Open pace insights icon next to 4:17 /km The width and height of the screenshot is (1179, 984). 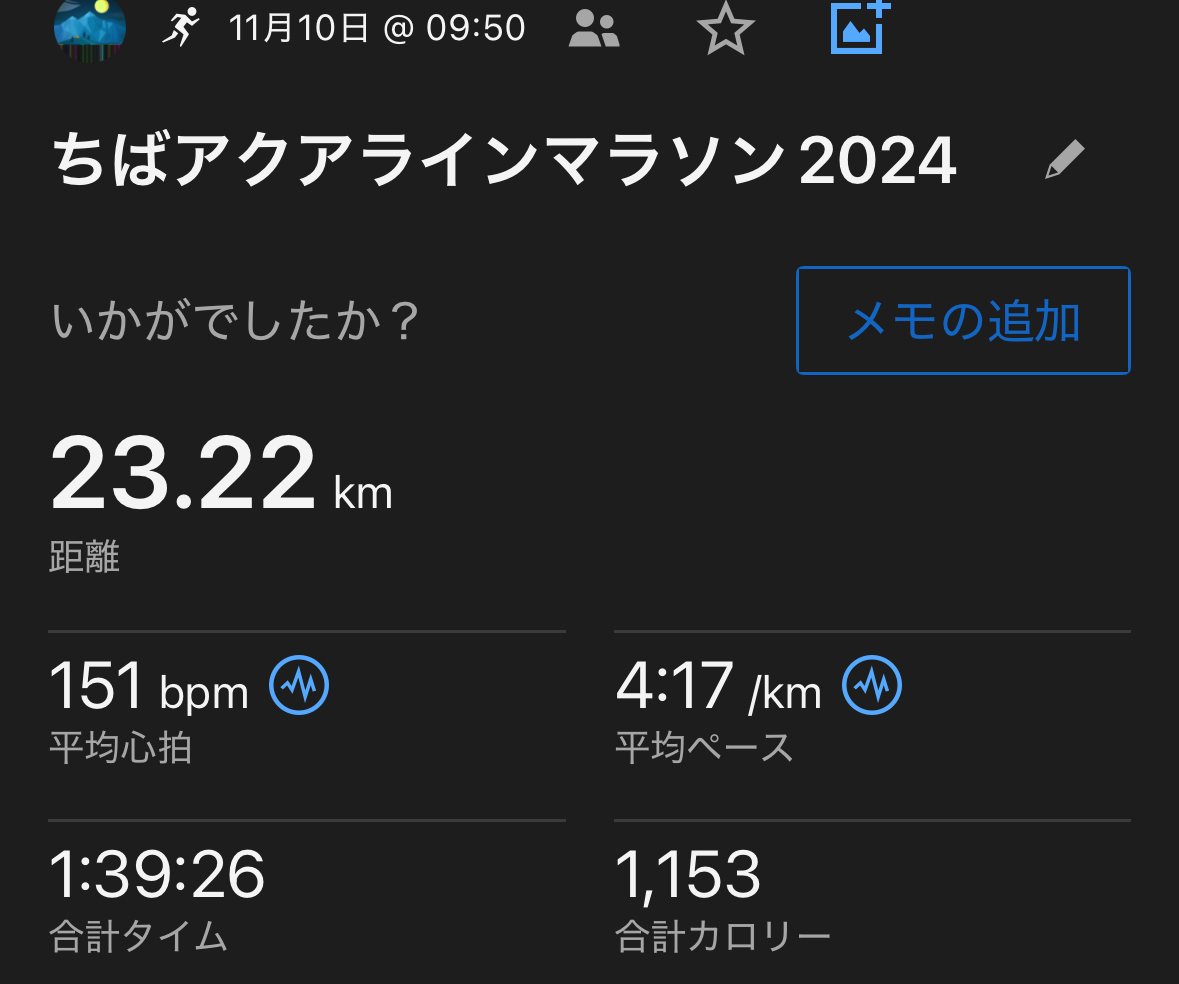pyautogui.click(x=872, y=686)
